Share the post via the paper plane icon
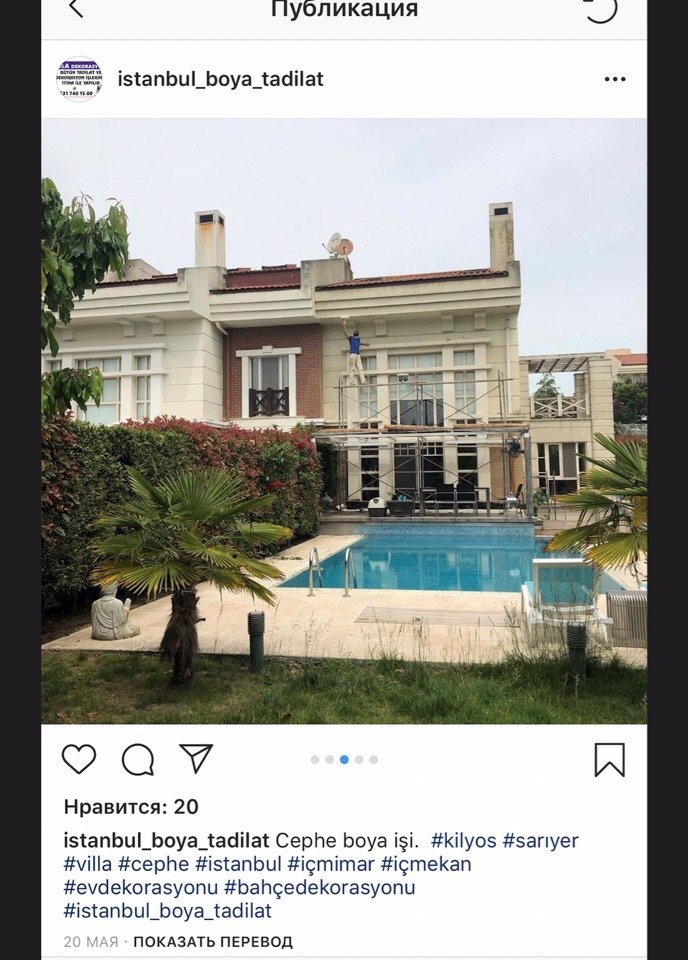688x960 pixels. coord(196,759)
